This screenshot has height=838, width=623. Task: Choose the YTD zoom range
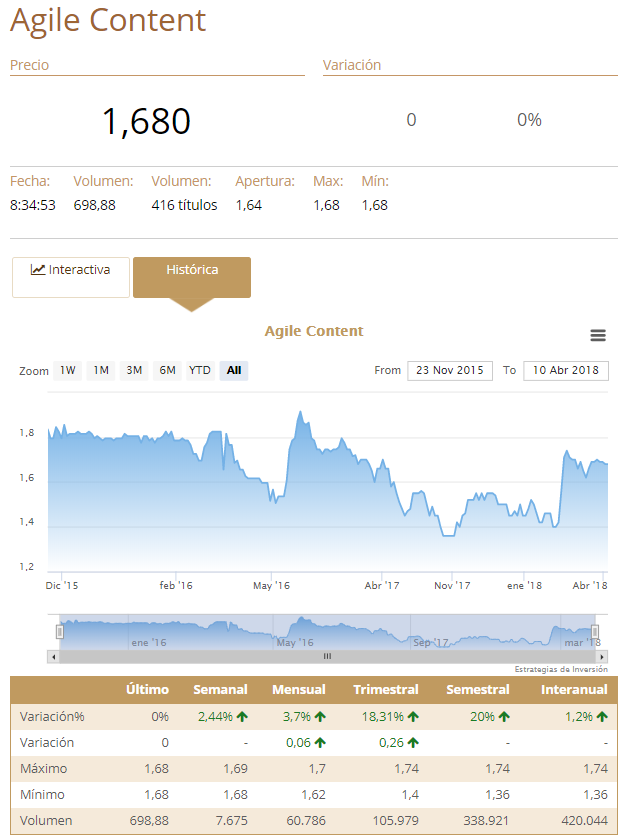(200, 370)
